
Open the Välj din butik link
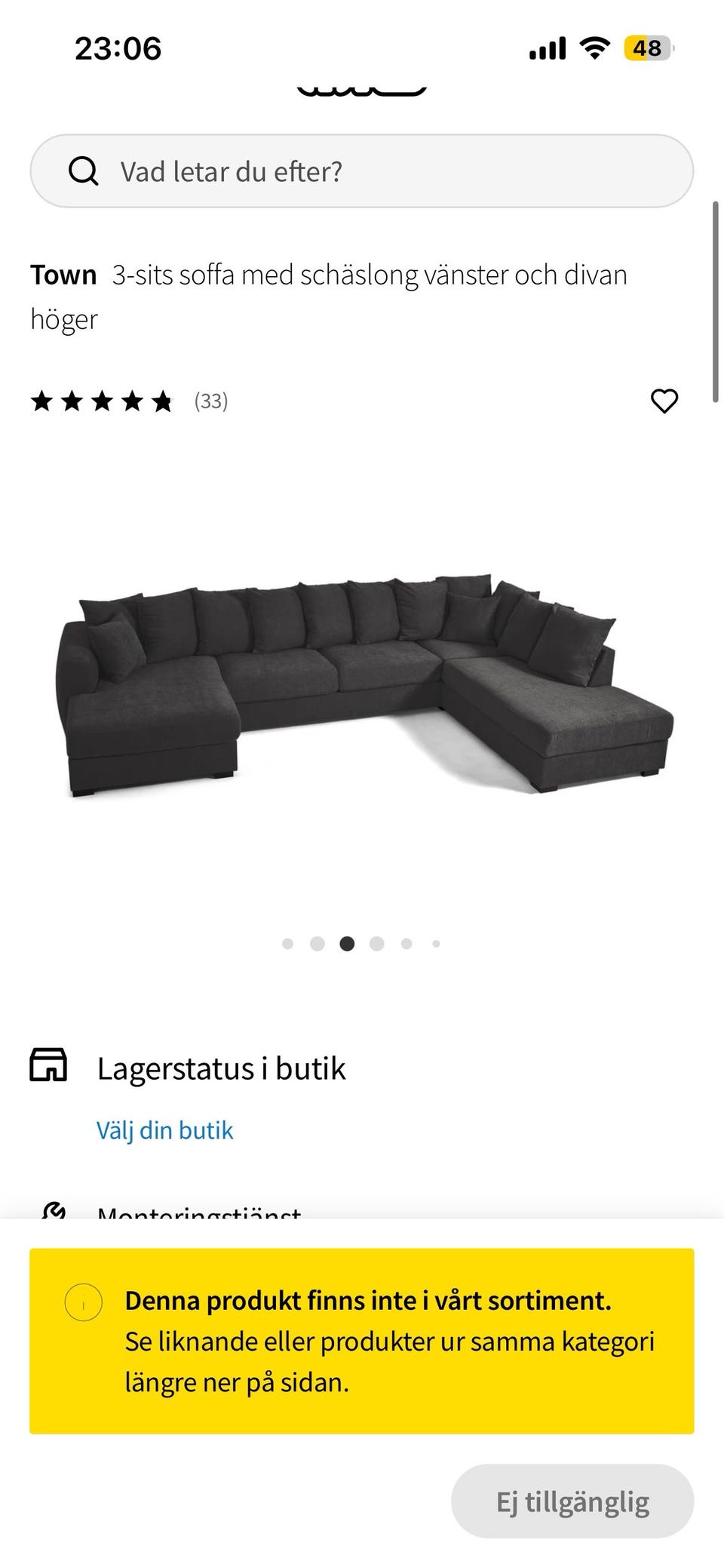[x=165, y=1130]
